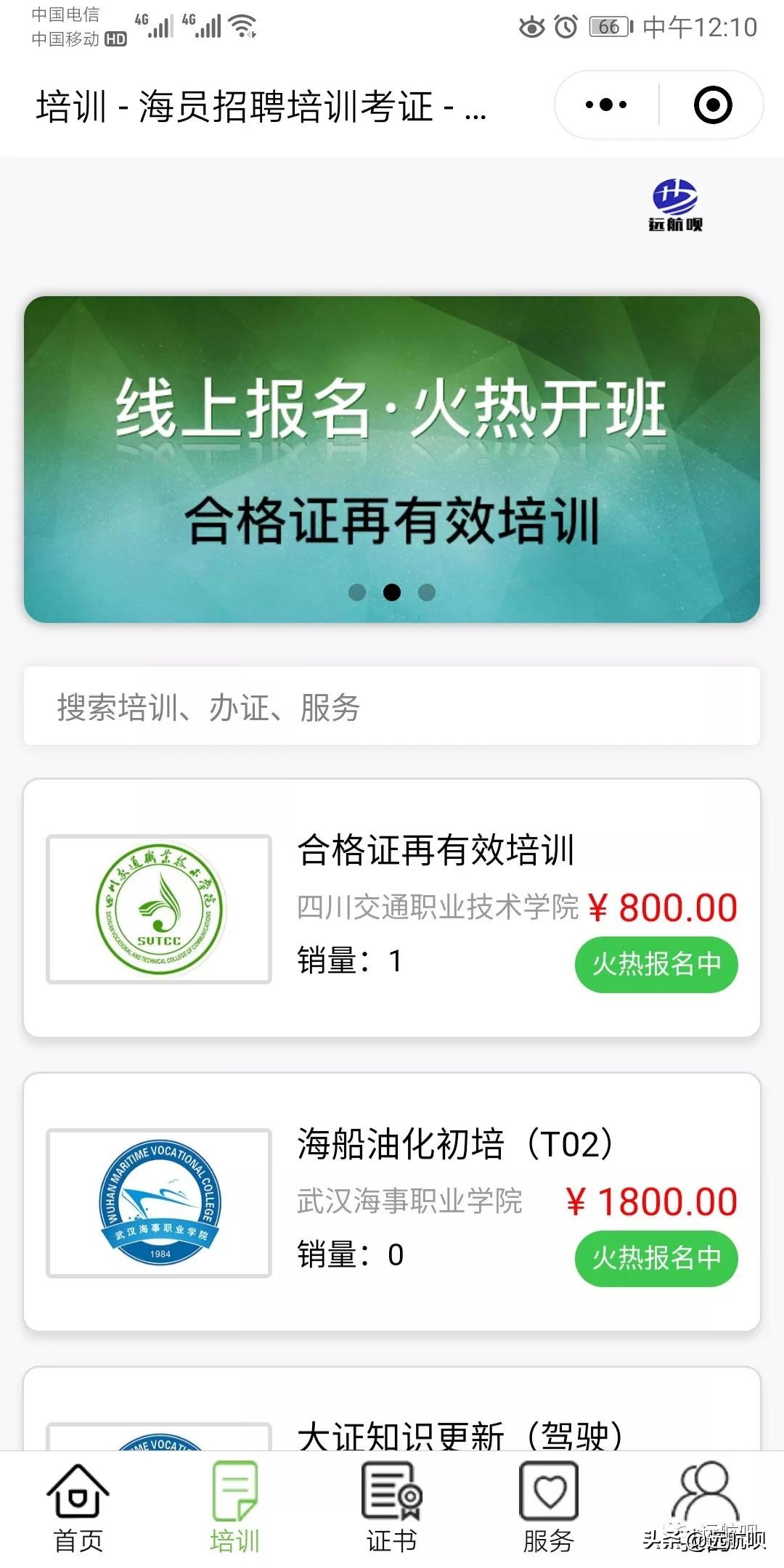Click the 武汉海事职业学院 logo thumbnail
Screen dimensions: 784x1568
coord(157,1201)
